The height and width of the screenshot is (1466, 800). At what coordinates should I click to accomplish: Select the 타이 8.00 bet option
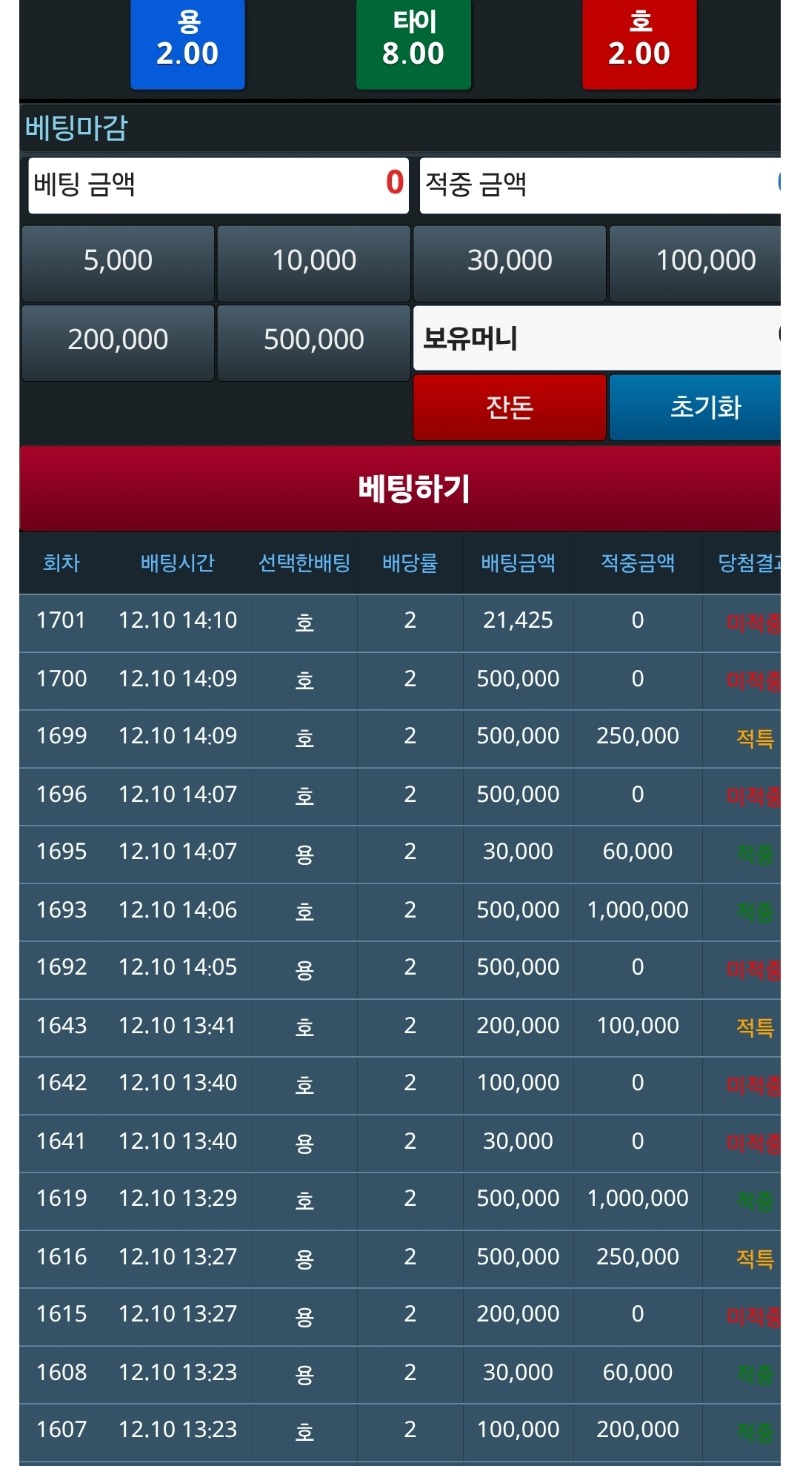coord(413,43)
